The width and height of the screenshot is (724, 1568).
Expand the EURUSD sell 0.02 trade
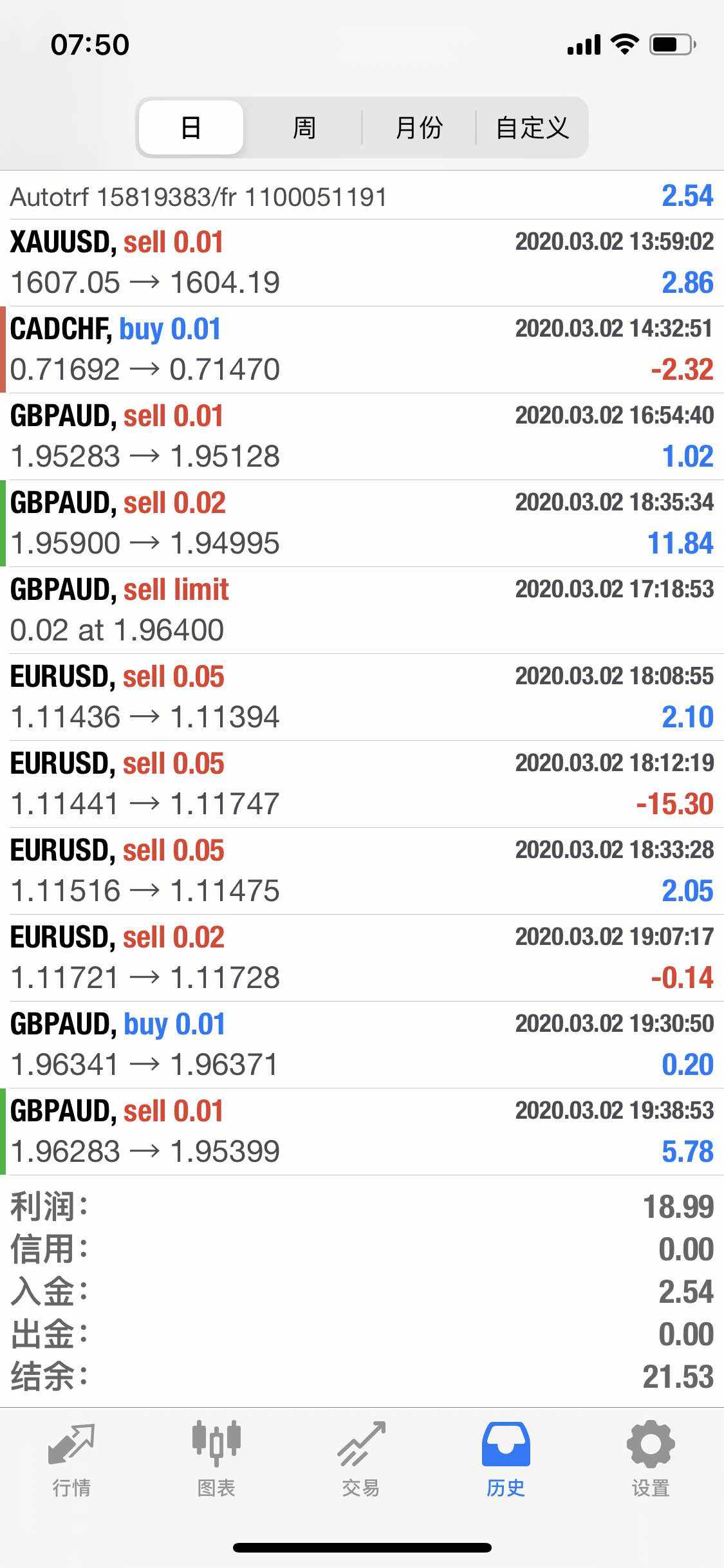pos(362,958)
